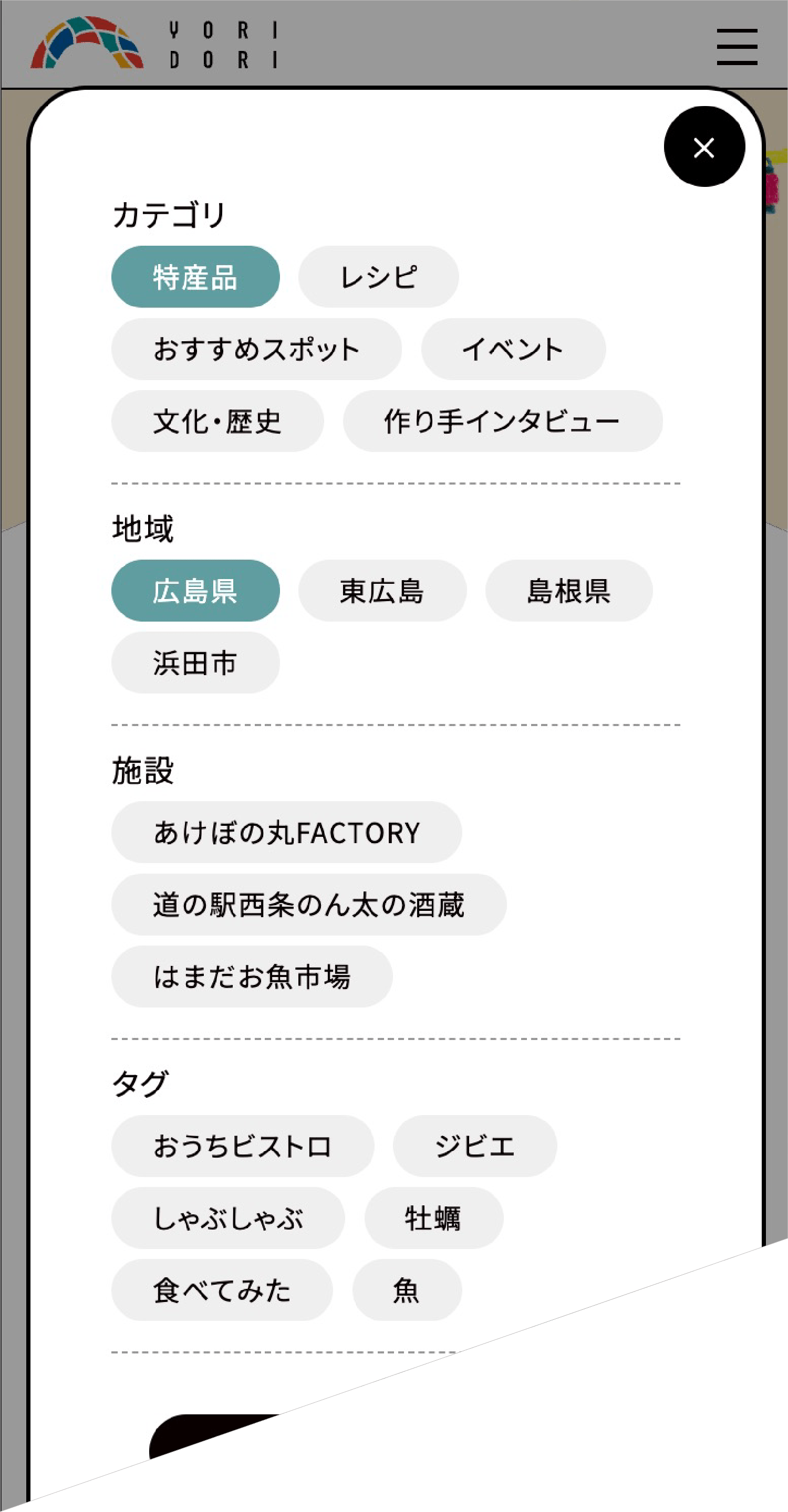Screen dimensions: 788x1512
Task: Select the 牡蠣 tag filter
Action: coord(433,1218)
